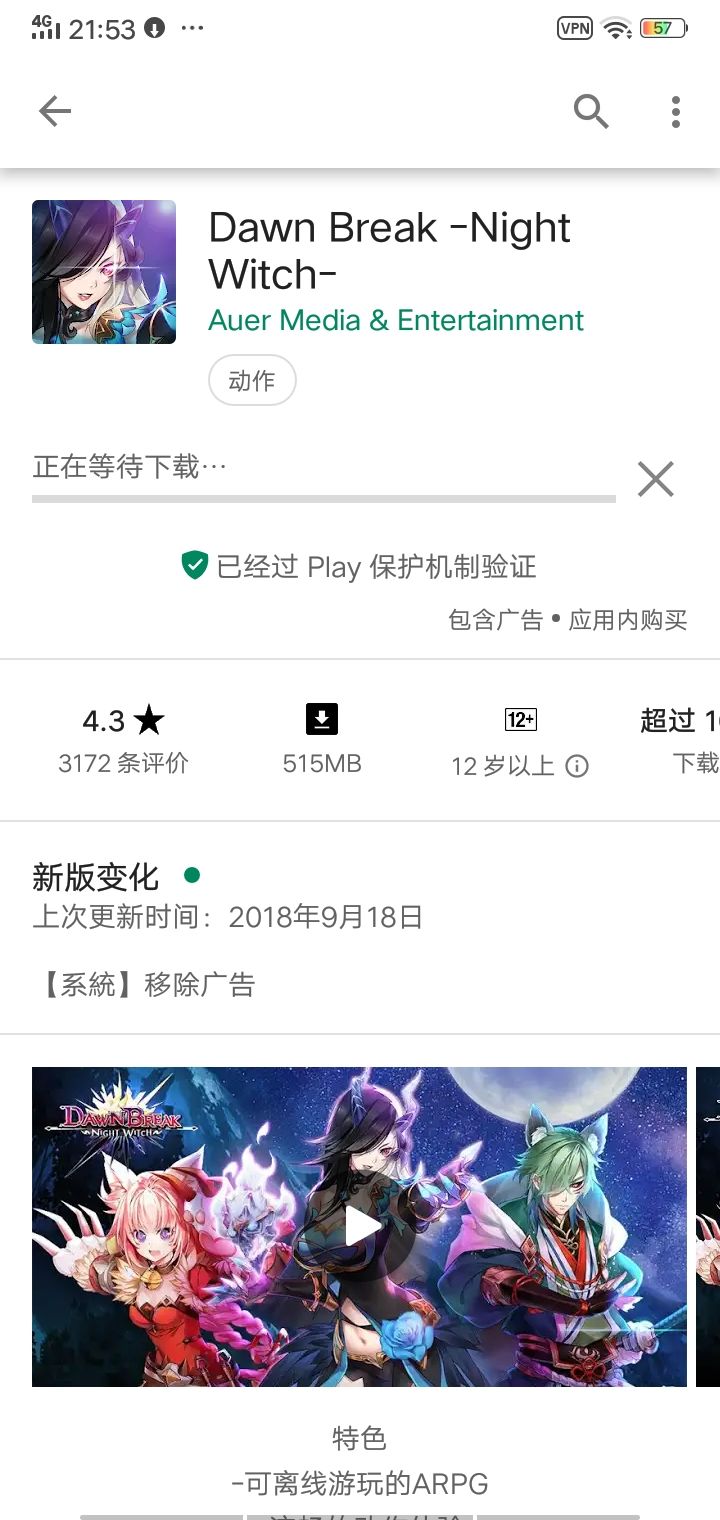Tap the Wi-Fi icon in the status bar
This screenshot has height=1520, width=720.
617,29
